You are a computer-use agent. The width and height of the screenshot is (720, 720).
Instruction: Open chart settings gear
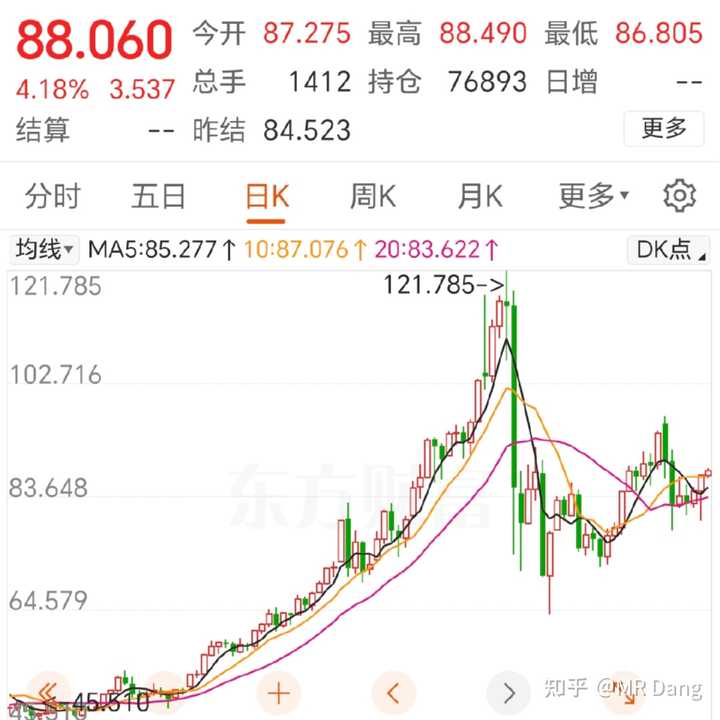pyautogui.click(x=680, y=196)
